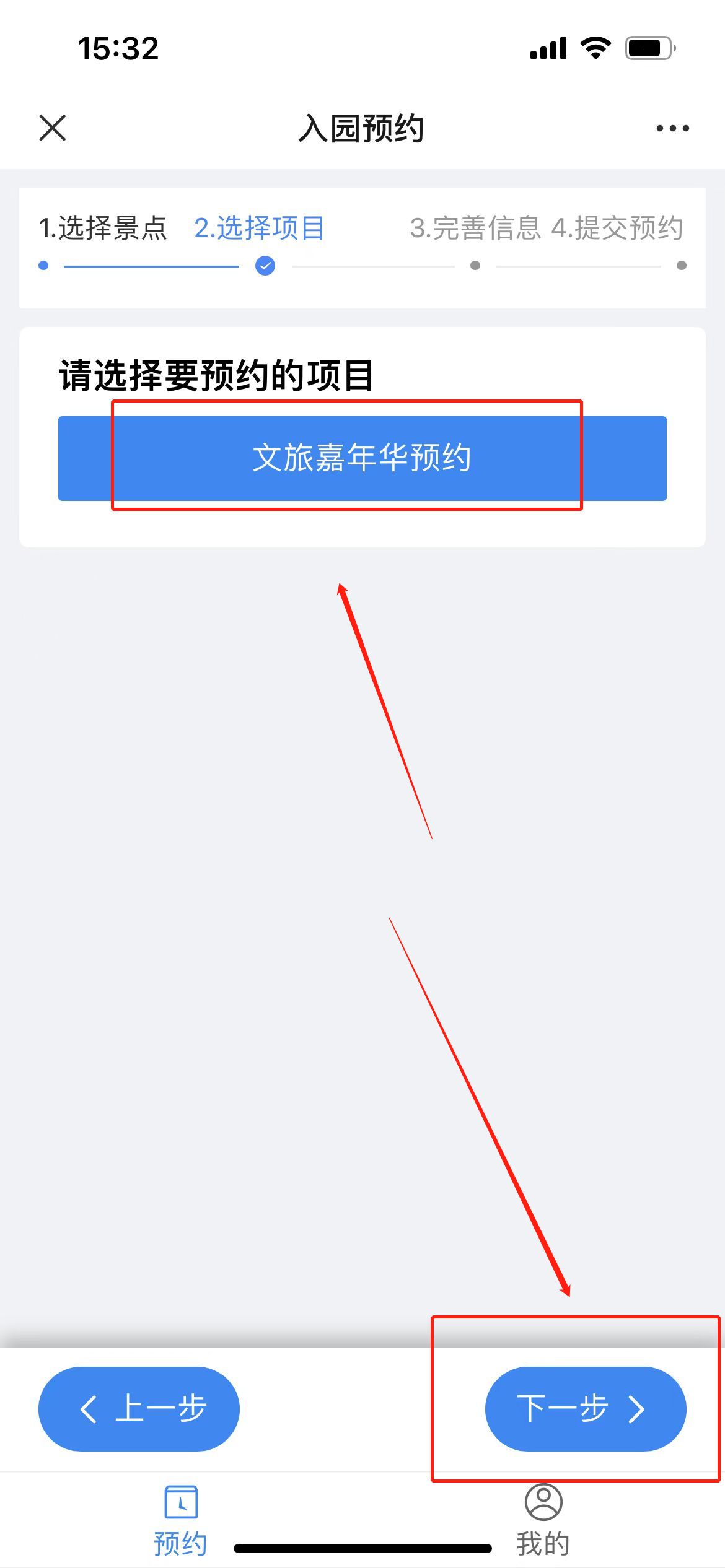Switch to the 预约 tab
This screenshot has height=1568, width=725.
(180, 1520)
